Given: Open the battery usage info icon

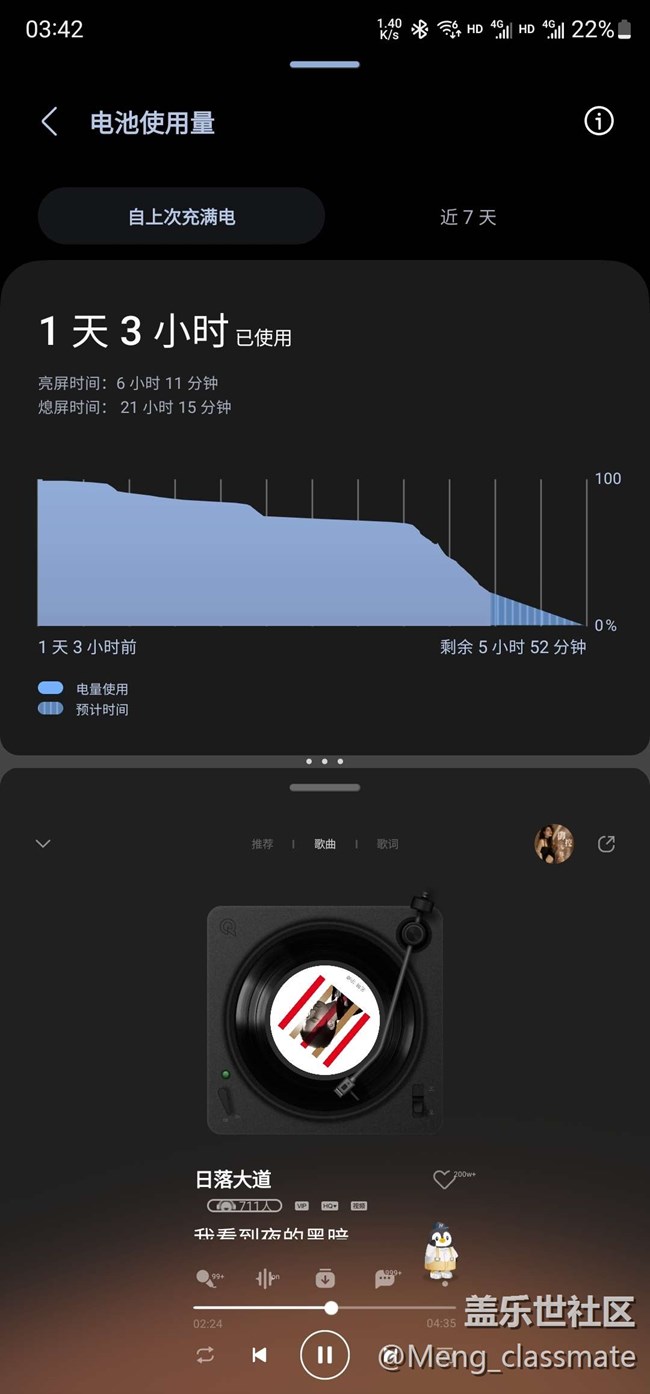Looking at the screenshot, I should click(x=598, y=121).
